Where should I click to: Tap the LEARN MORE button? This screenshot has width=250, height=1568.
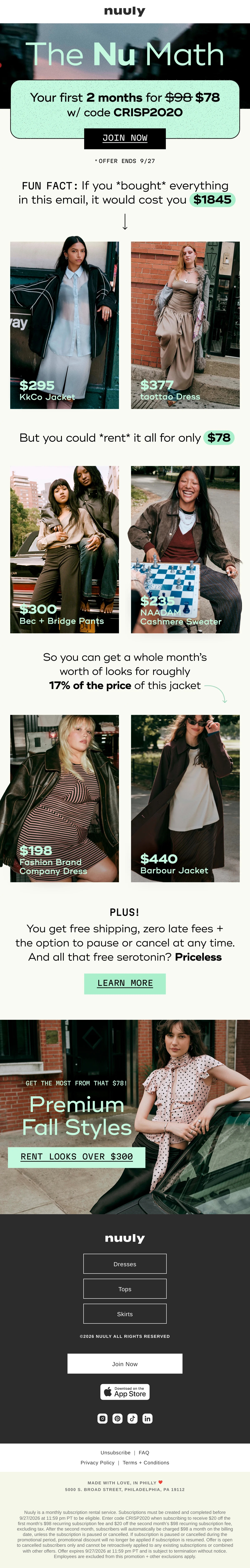tap(125, 983)
